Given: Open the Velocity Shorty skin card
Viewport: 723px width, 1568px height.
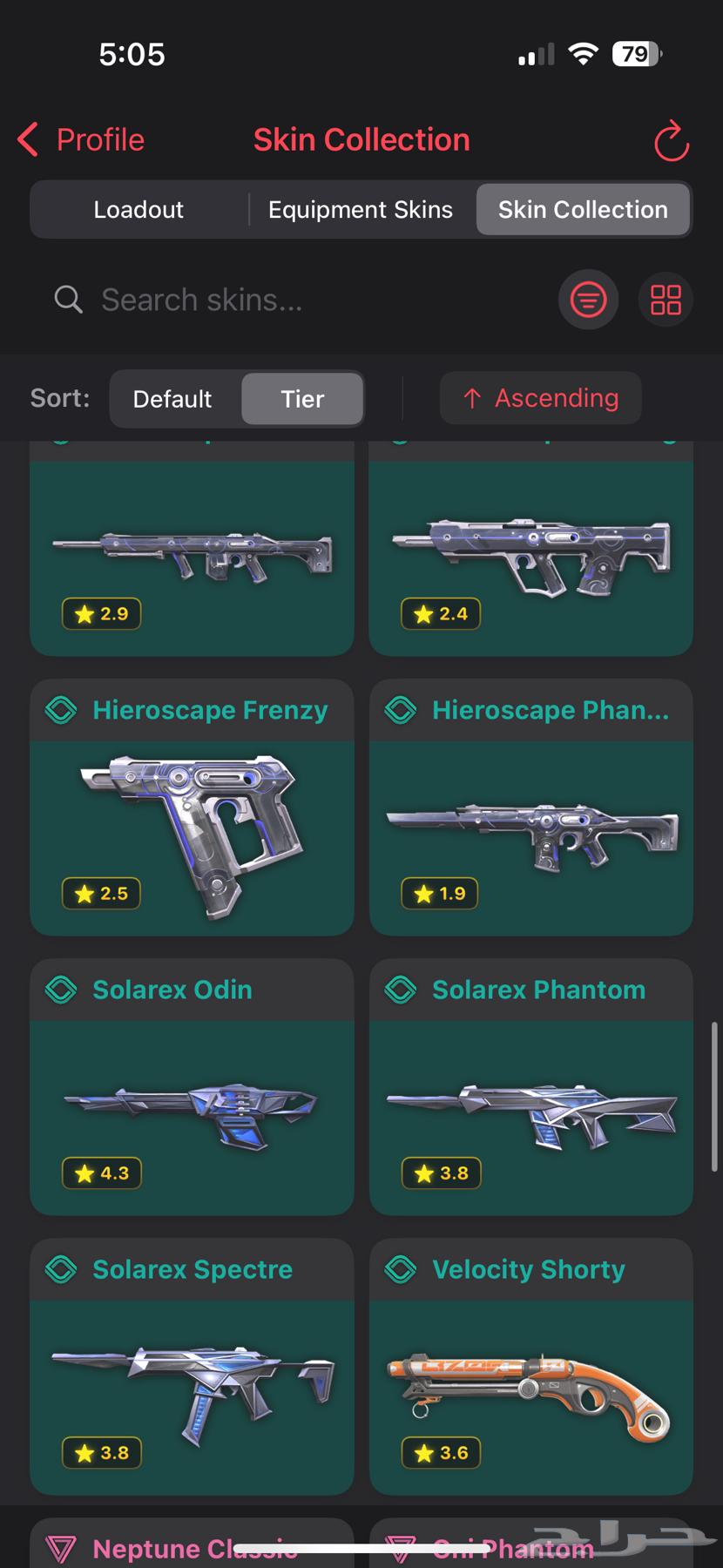Looking at the screenshot, I should coord(530,1367).
